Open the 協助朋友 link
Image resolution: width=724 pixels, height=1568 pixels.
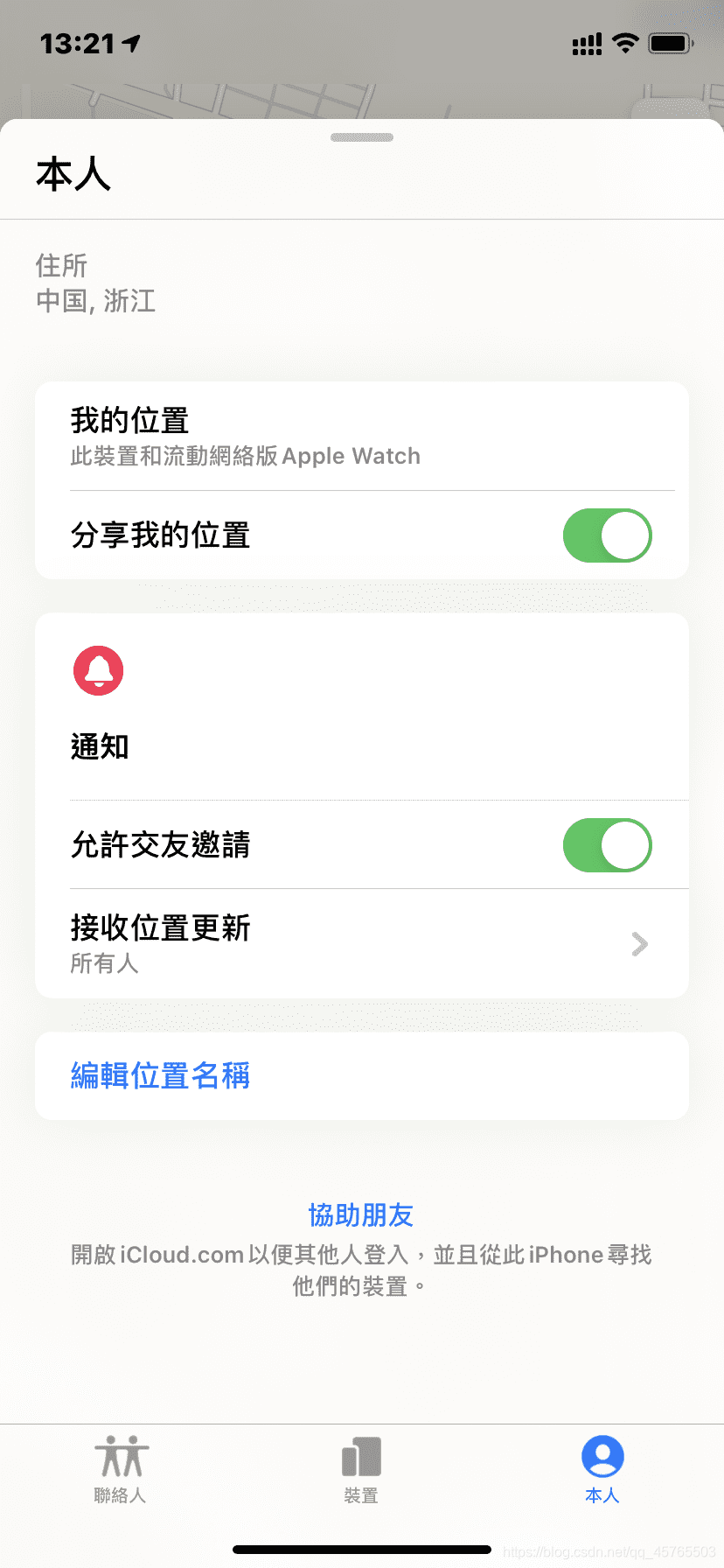click(361, 1214)
